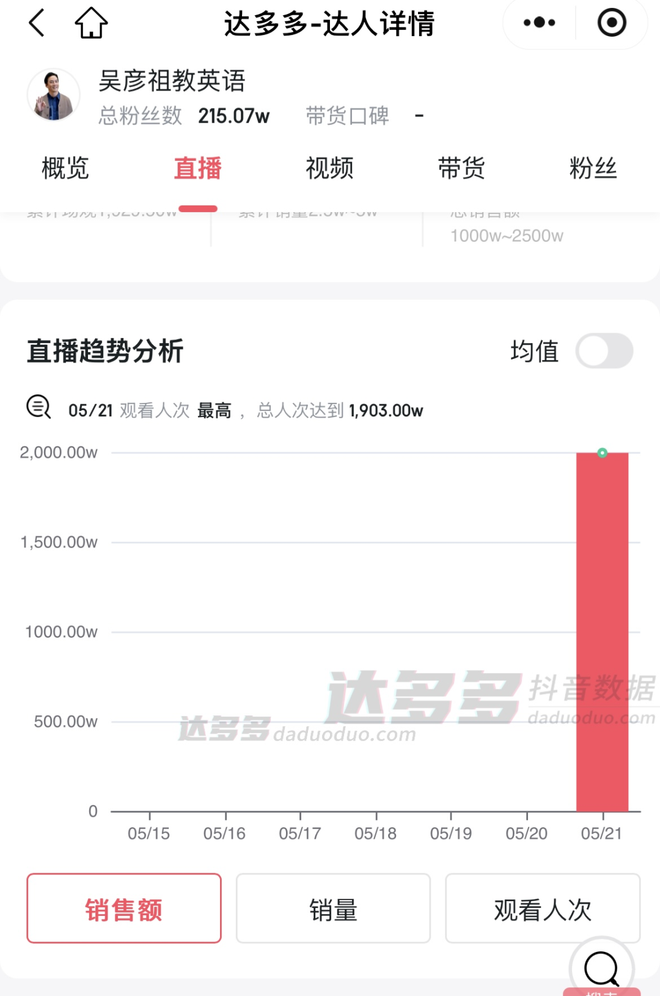
Task: Close the mini program with the circle button
Action: 611,23
